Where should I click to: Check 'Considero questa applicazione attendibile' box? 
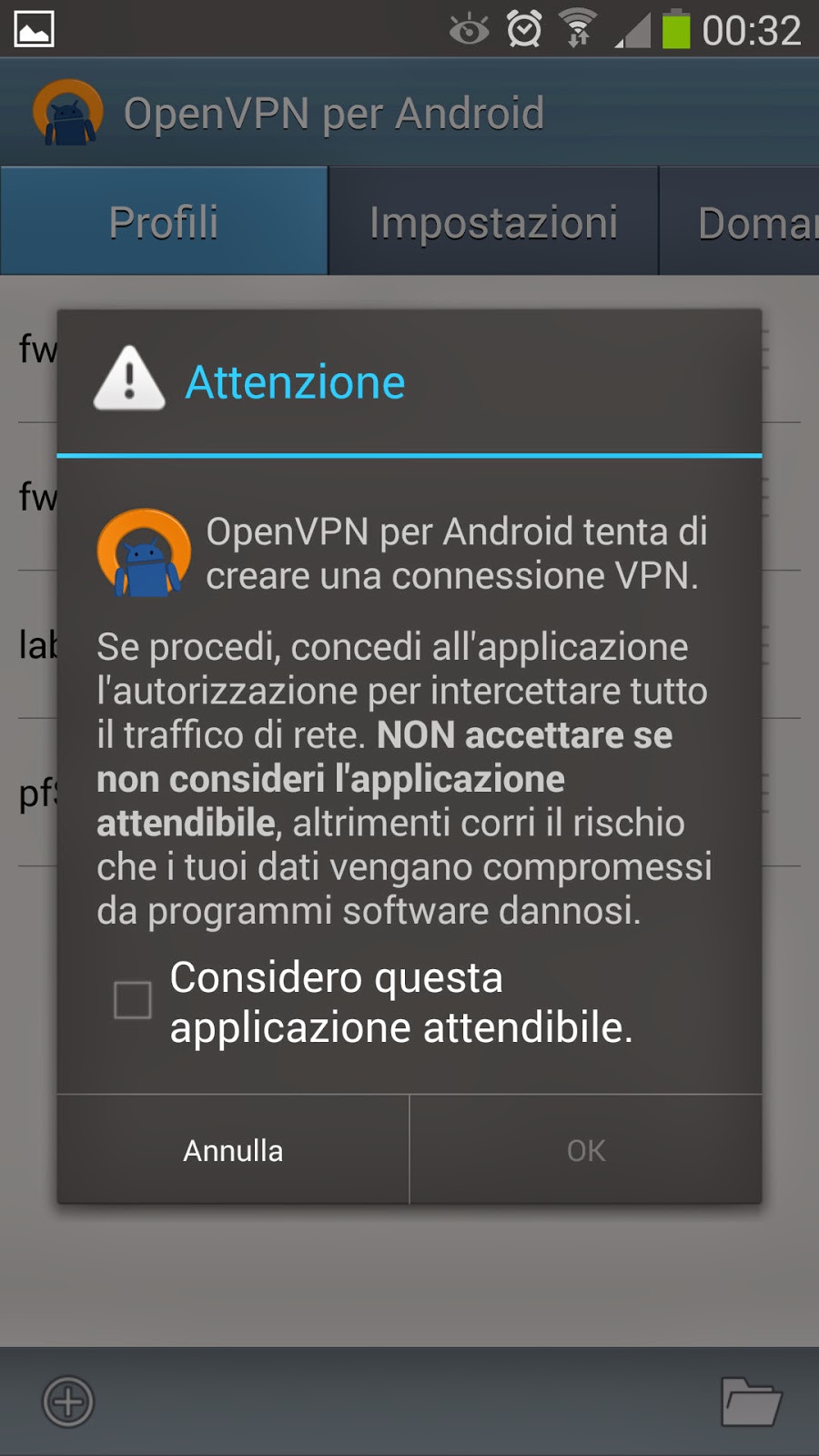(x=132, y=1000)
